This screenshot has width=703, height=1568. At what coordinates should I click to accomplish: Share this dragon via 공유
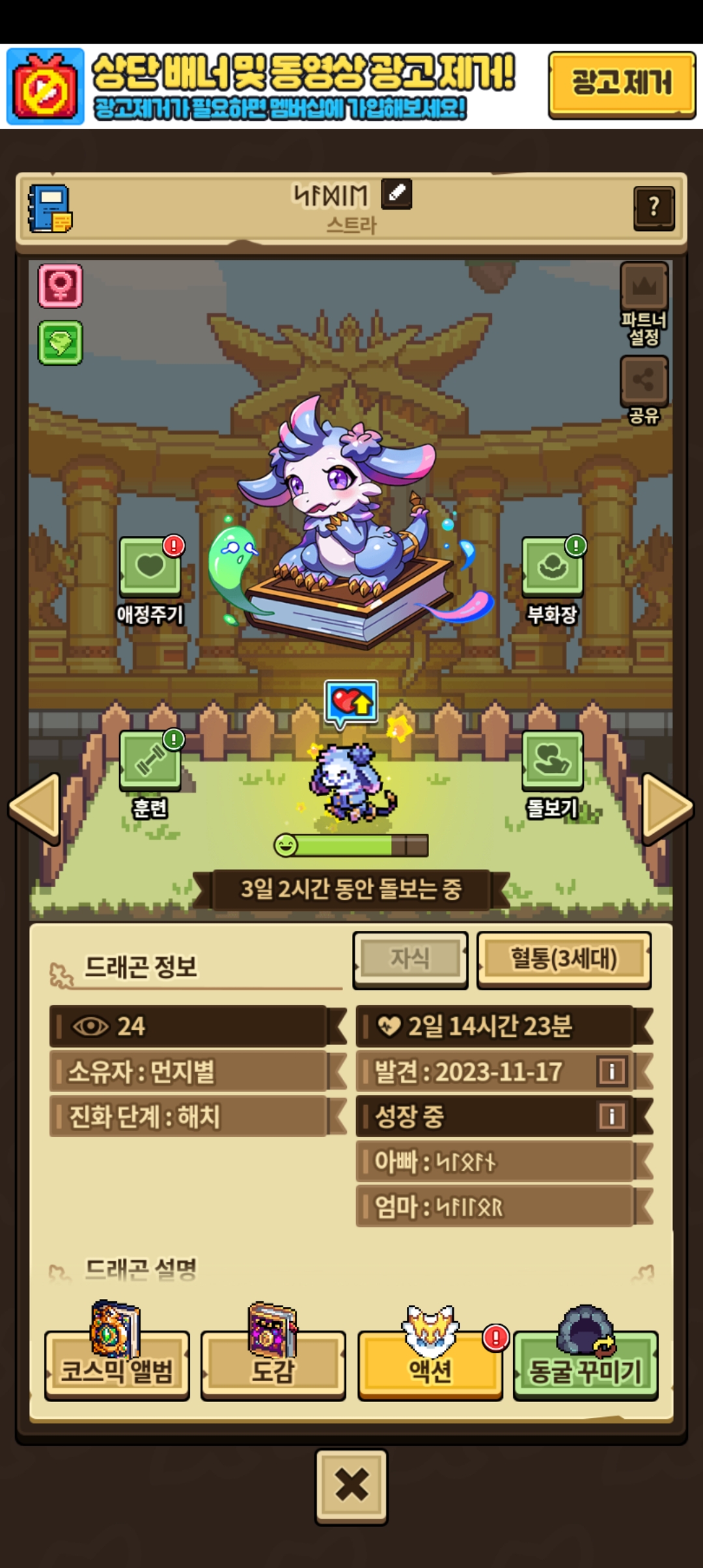(x=644, y=381)
